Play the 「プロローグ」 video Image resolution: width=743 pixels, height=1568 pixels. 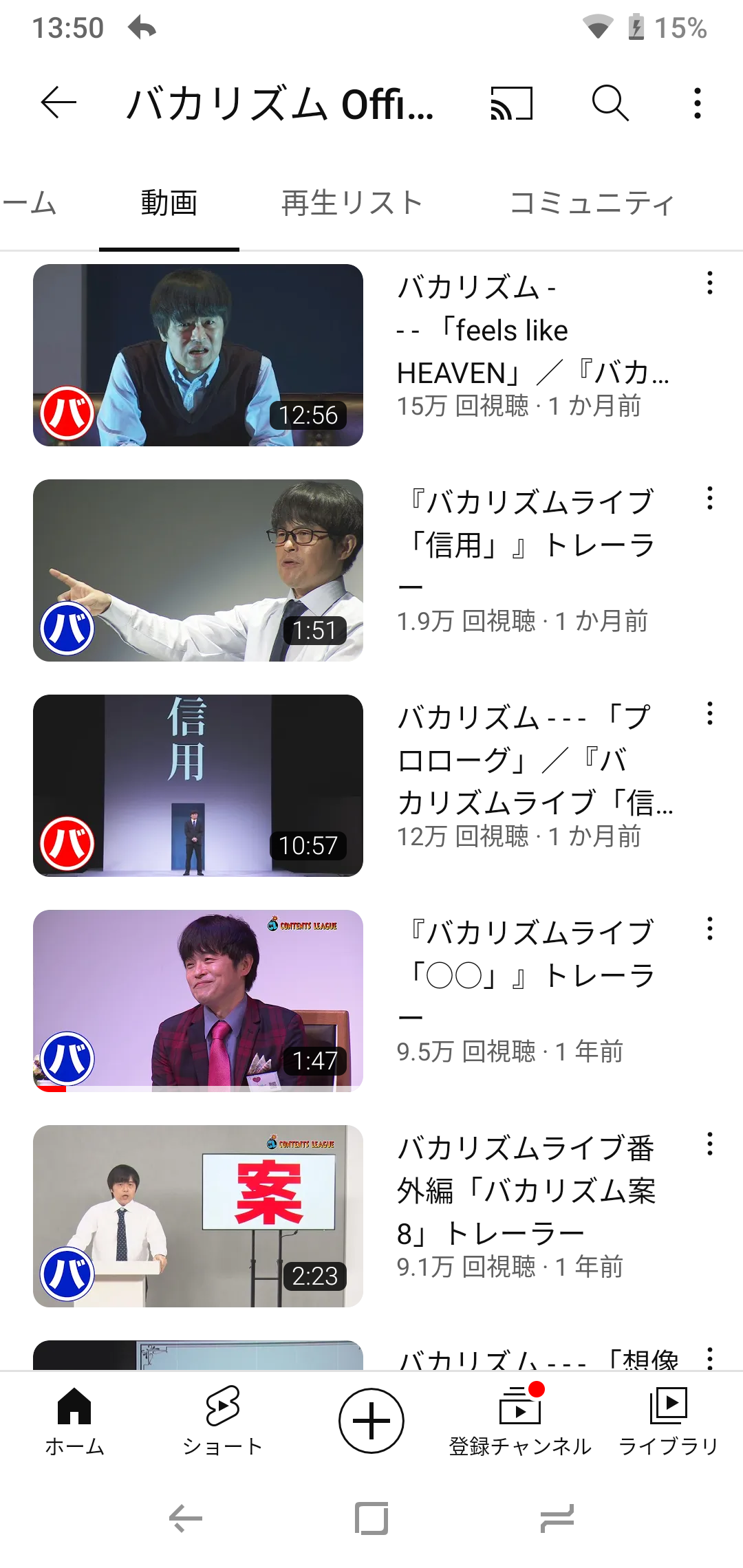198,785
